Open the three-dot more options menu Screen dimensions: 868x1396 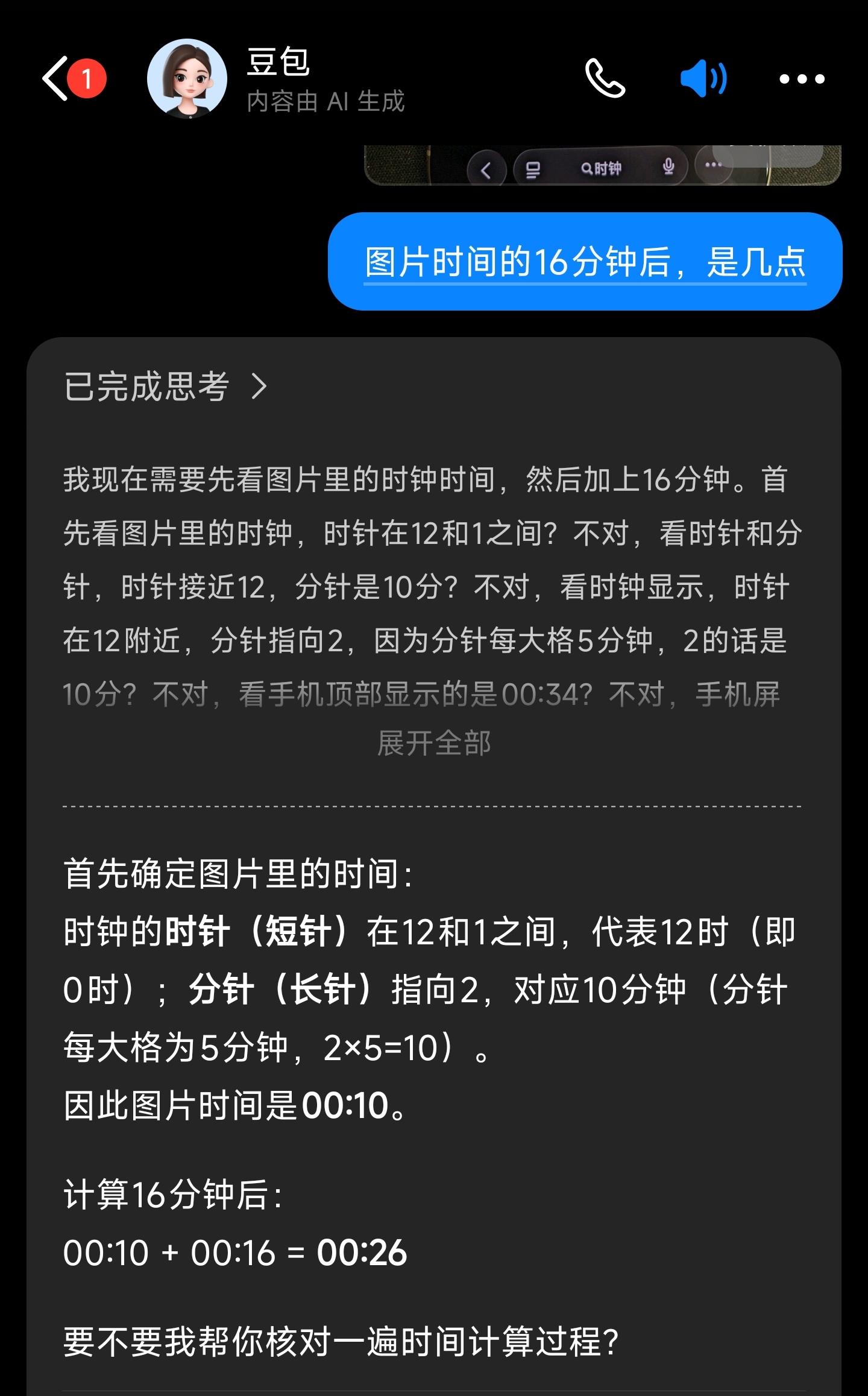point(802,78)
